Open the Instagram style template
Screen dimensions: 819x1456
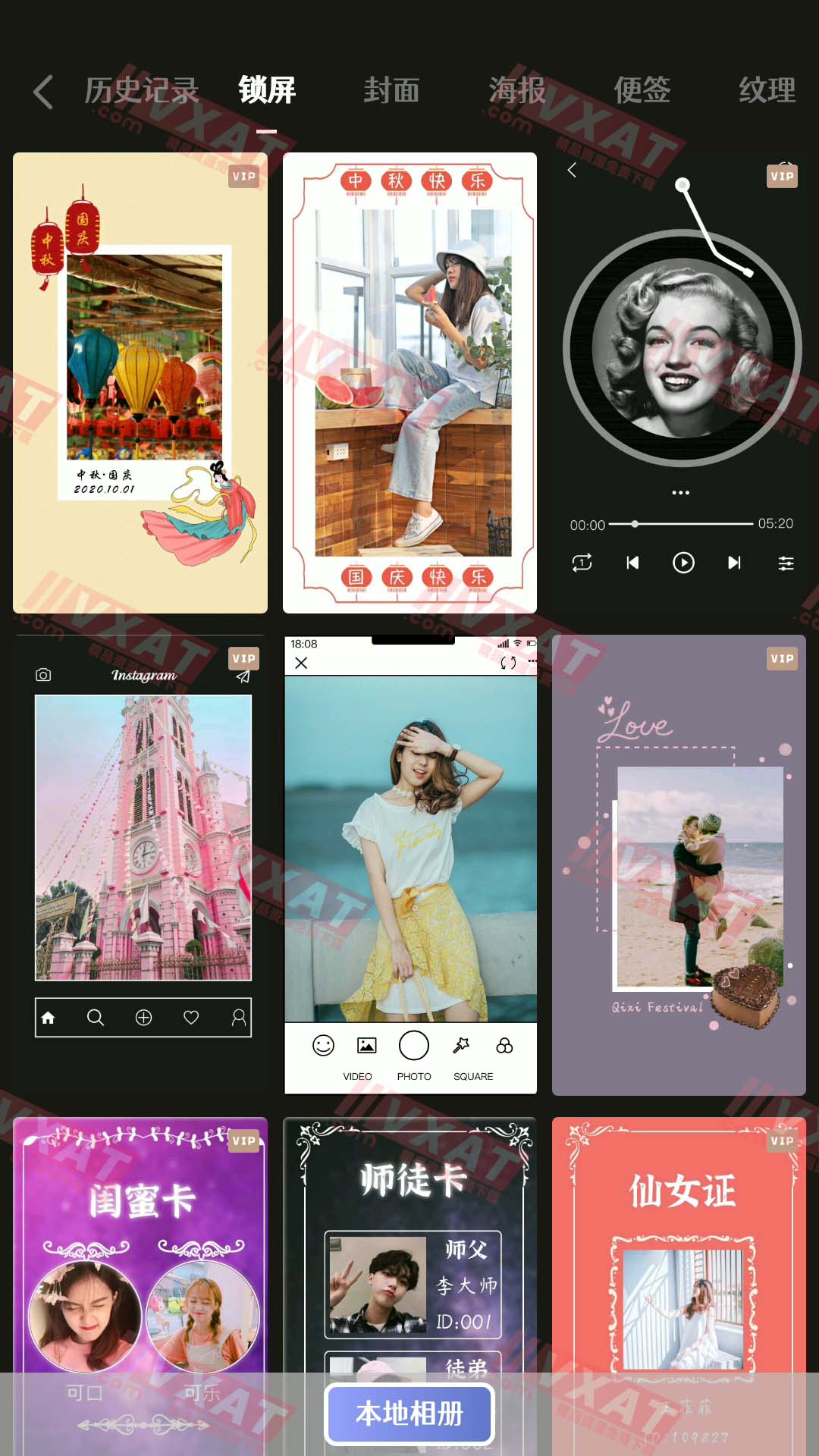click(x=140, y=864)
